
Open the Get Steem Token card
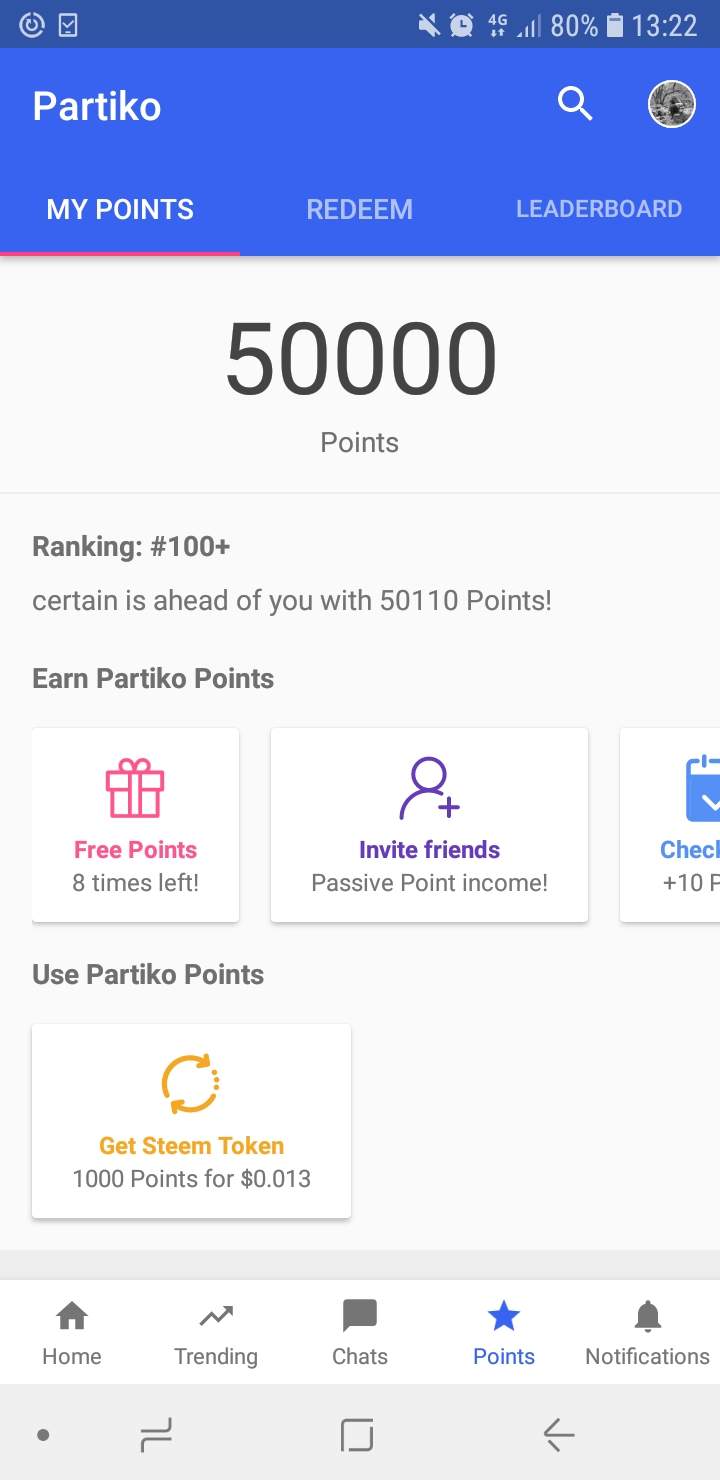191,1121
